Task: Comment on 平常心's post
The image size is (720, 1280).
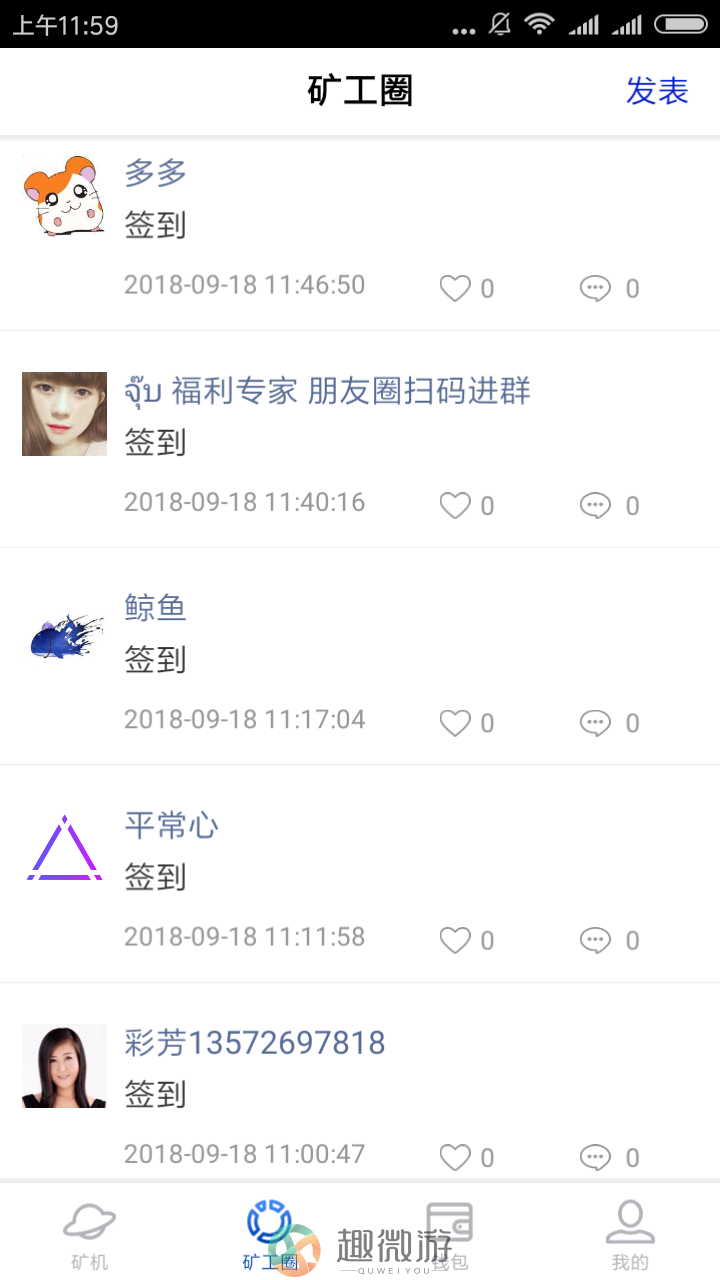Action: click(x=596, y=940)
